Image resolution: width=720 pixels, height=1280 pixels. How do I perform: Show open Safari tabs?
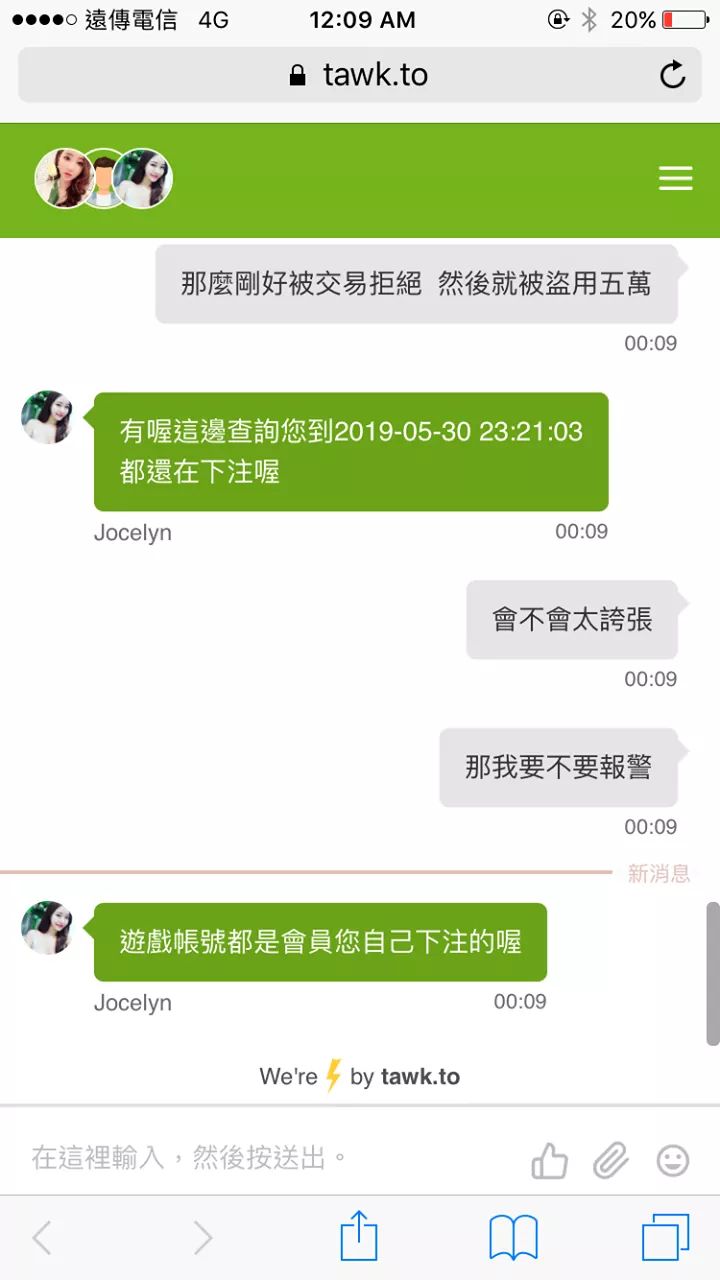[665, 1238]
